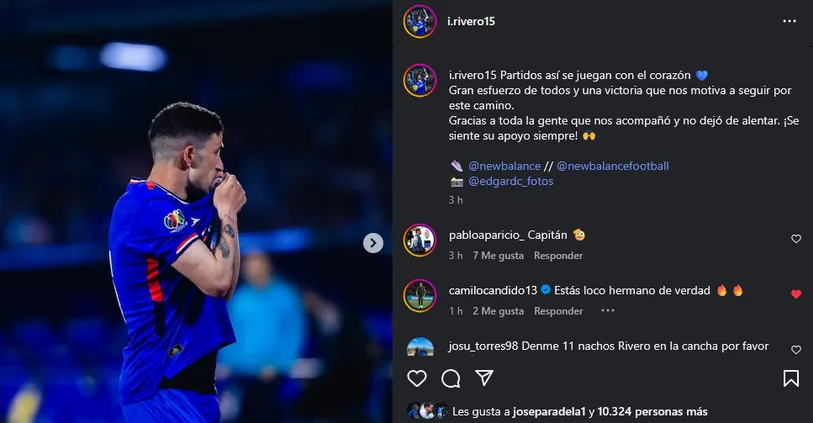Like josu_torres98's comment
Screen dimensions: 813x423
796,350
